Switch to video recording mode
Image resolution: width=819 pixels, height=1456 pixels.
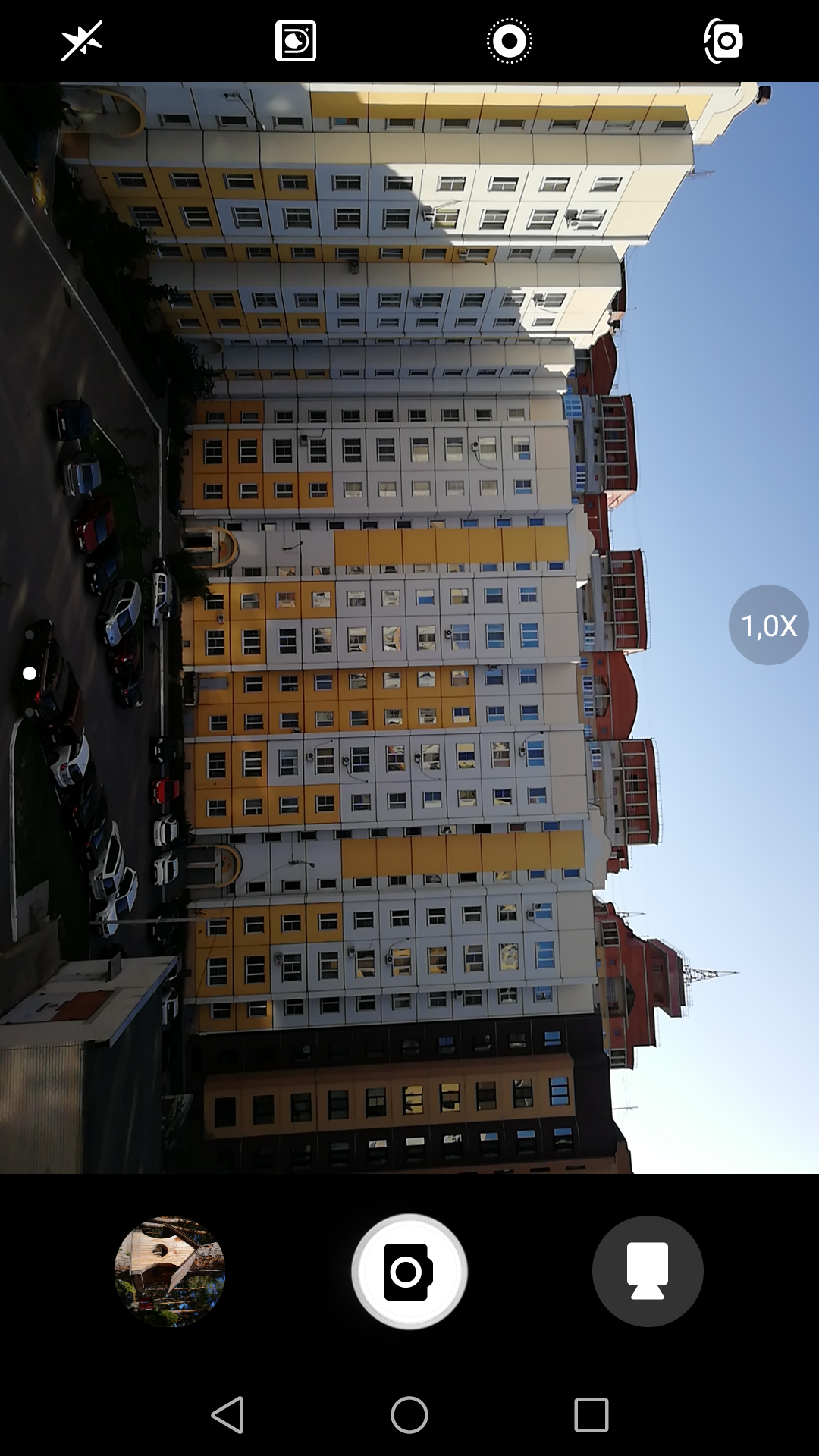(x=648, y=1272)
